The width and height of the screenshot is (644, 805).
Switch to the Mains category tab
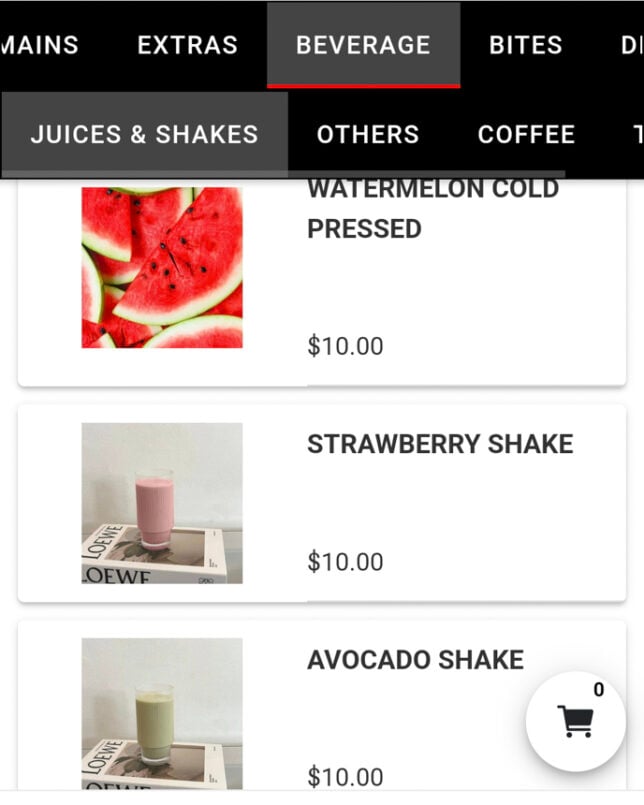pyautogui.click(x=40, y=45)
